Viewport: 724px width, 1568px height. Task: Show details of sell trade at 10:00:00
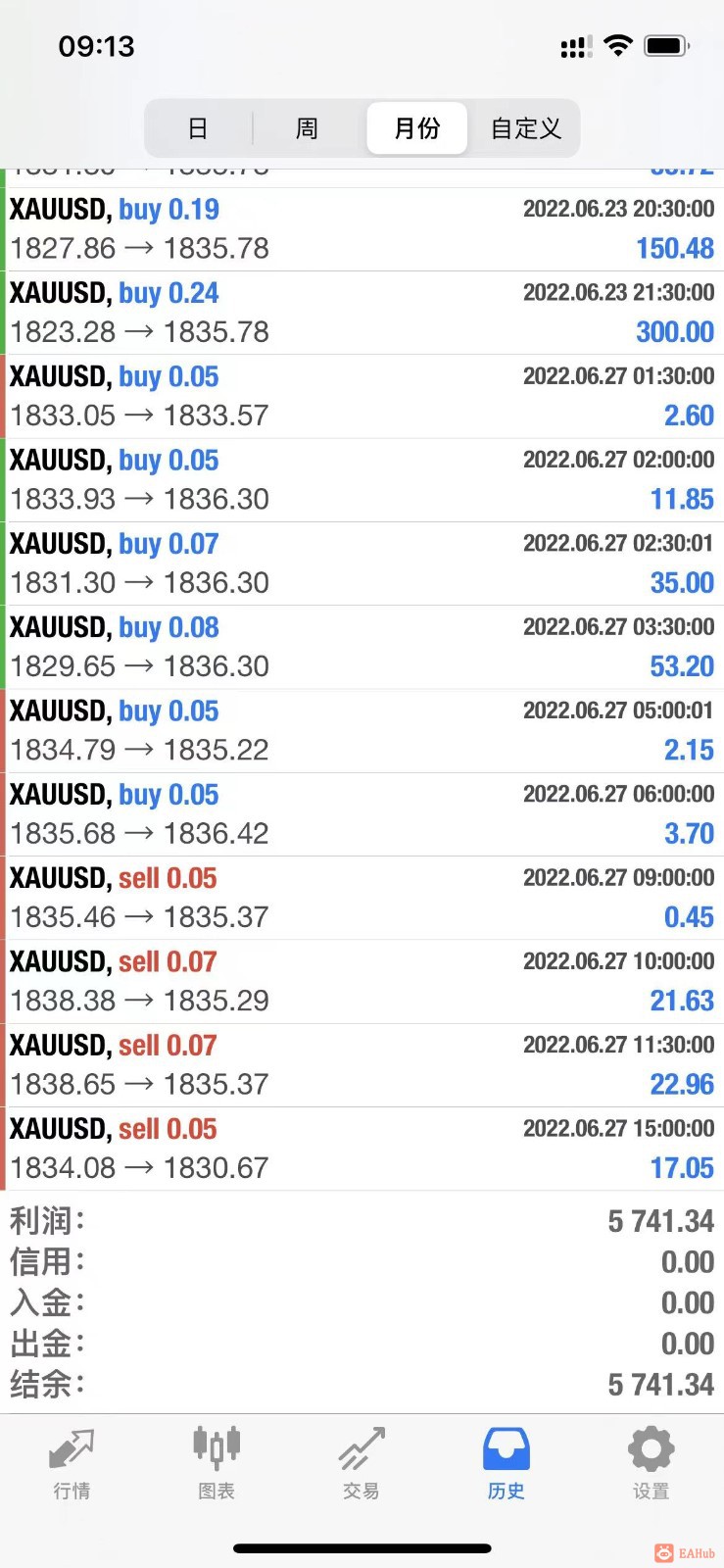[362, 981]
